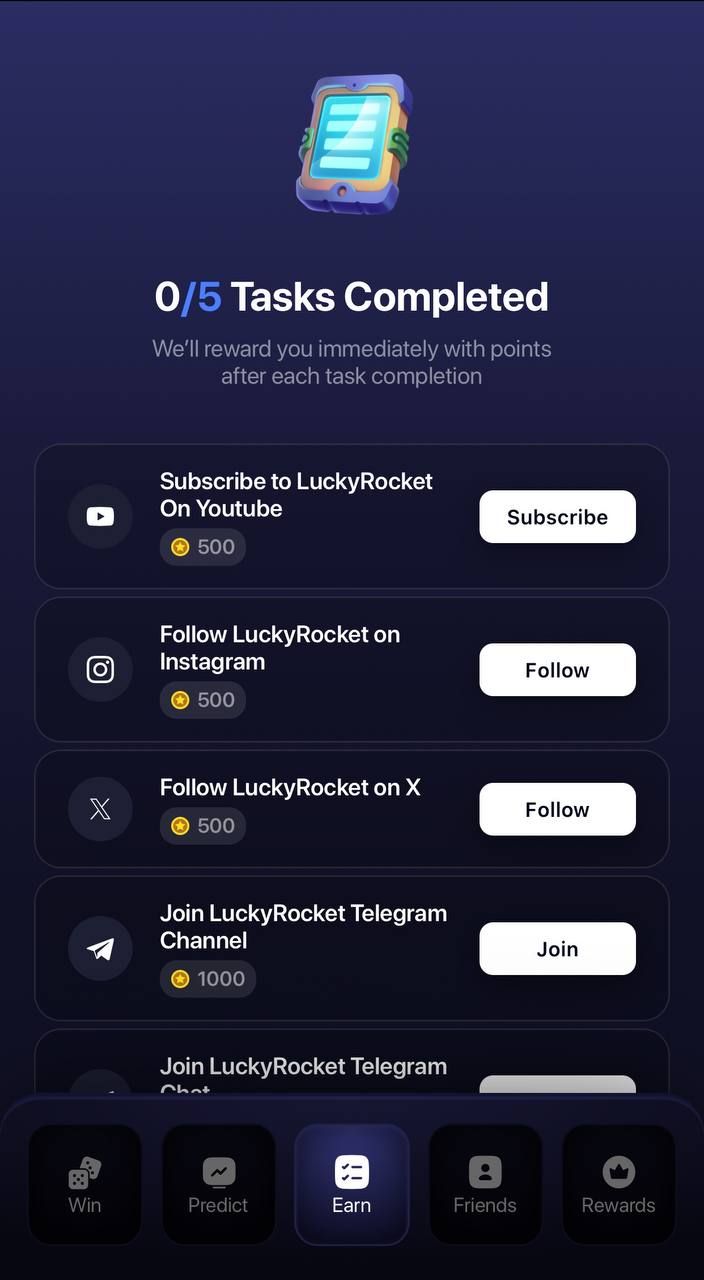Open the Predict tab
Screen dimensions: 704x1280
pos(218,1185)
